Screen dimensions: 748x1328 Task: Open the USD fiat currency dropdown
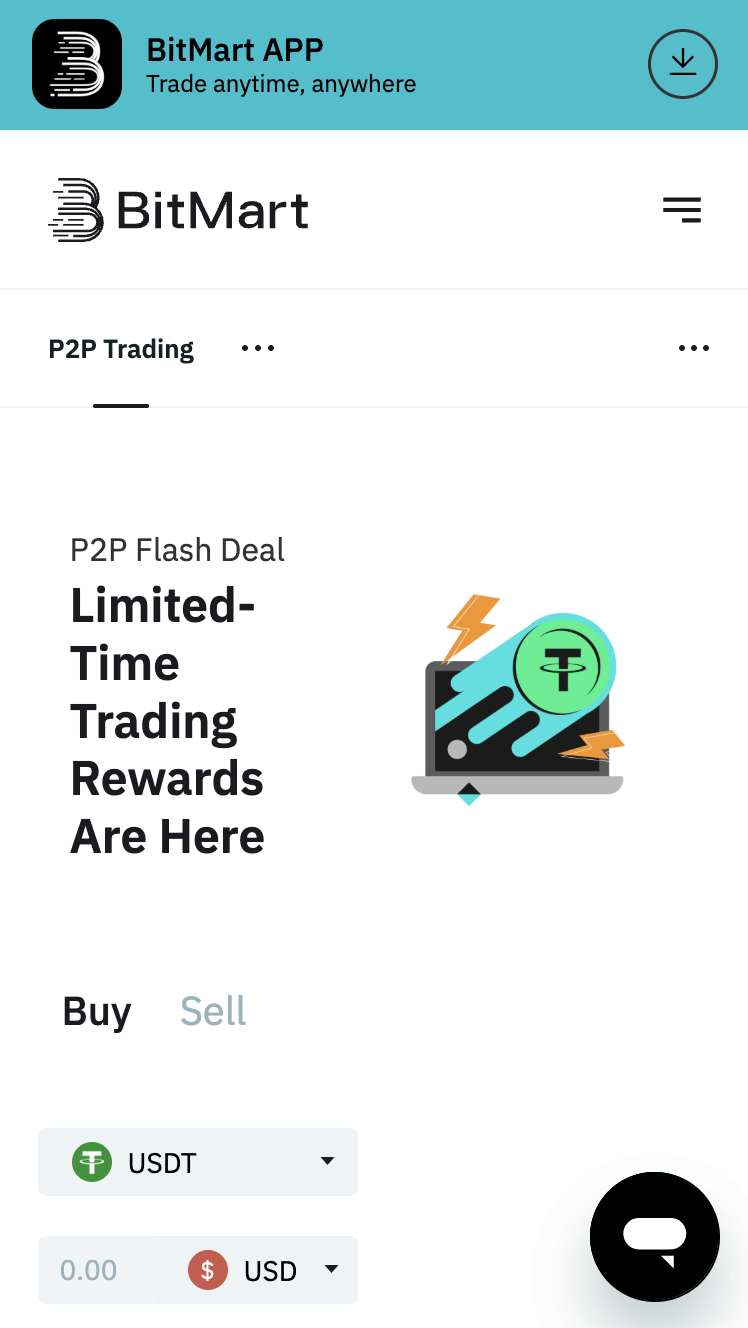(x=332, y=1270)
